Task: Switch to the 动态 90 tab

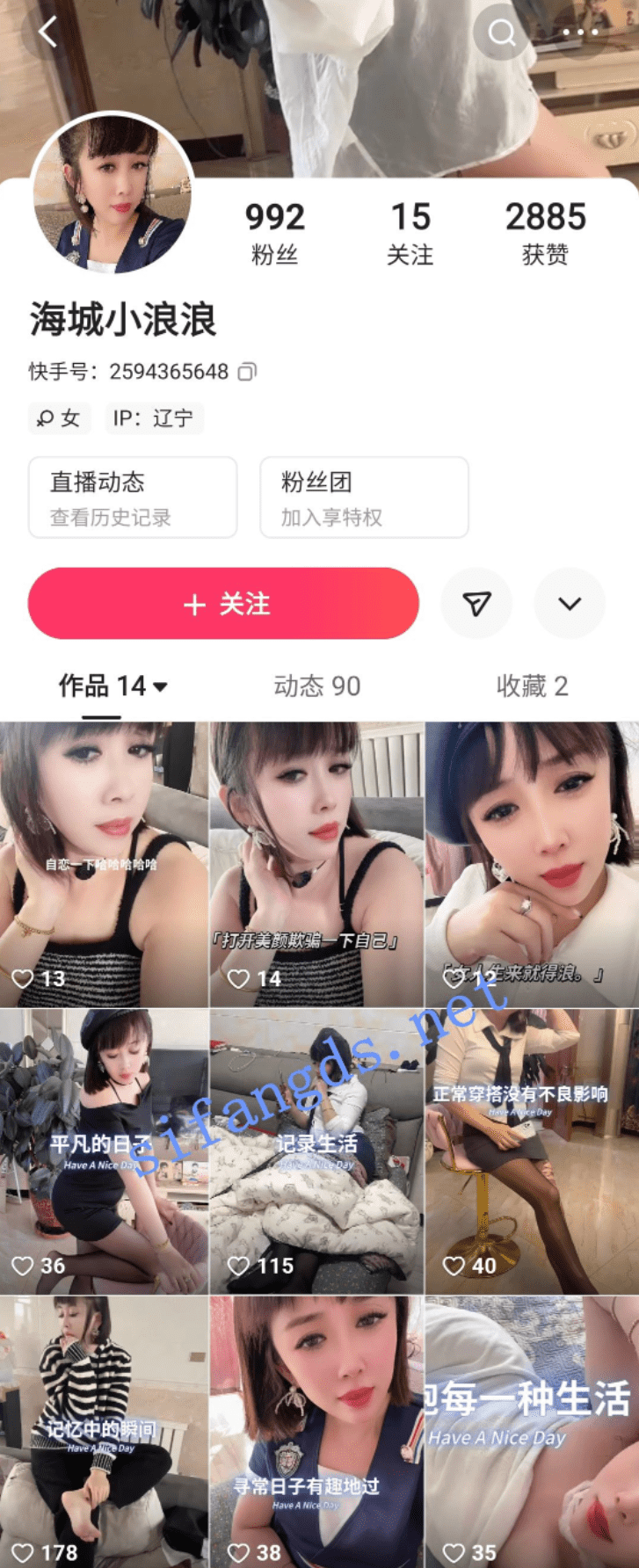Action: tap(317, 686)
